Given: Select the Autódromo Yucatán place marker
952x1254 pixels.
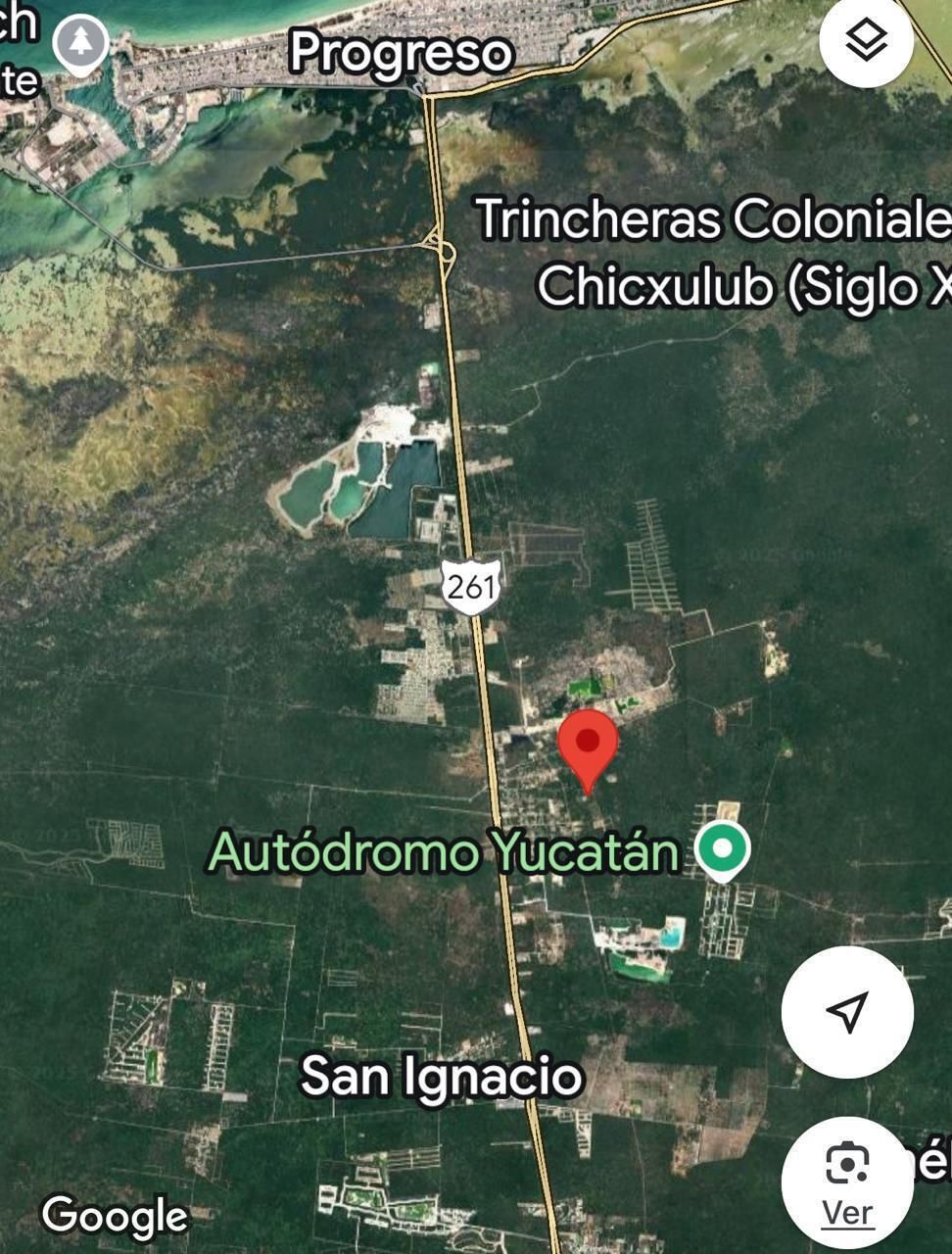Looking at the screenshot, I should 723,848.
